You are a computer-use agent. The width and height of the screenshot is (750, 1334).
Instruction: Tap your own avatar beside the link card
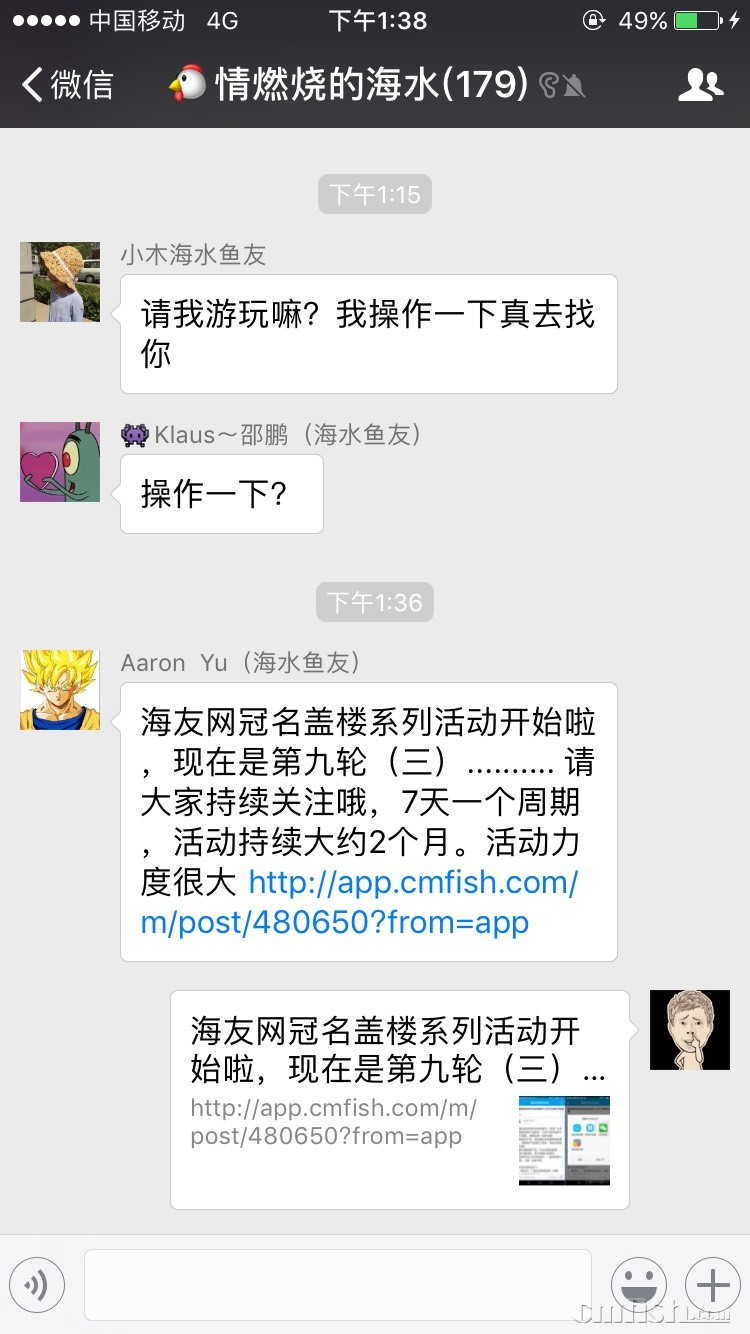(690, 1030)
